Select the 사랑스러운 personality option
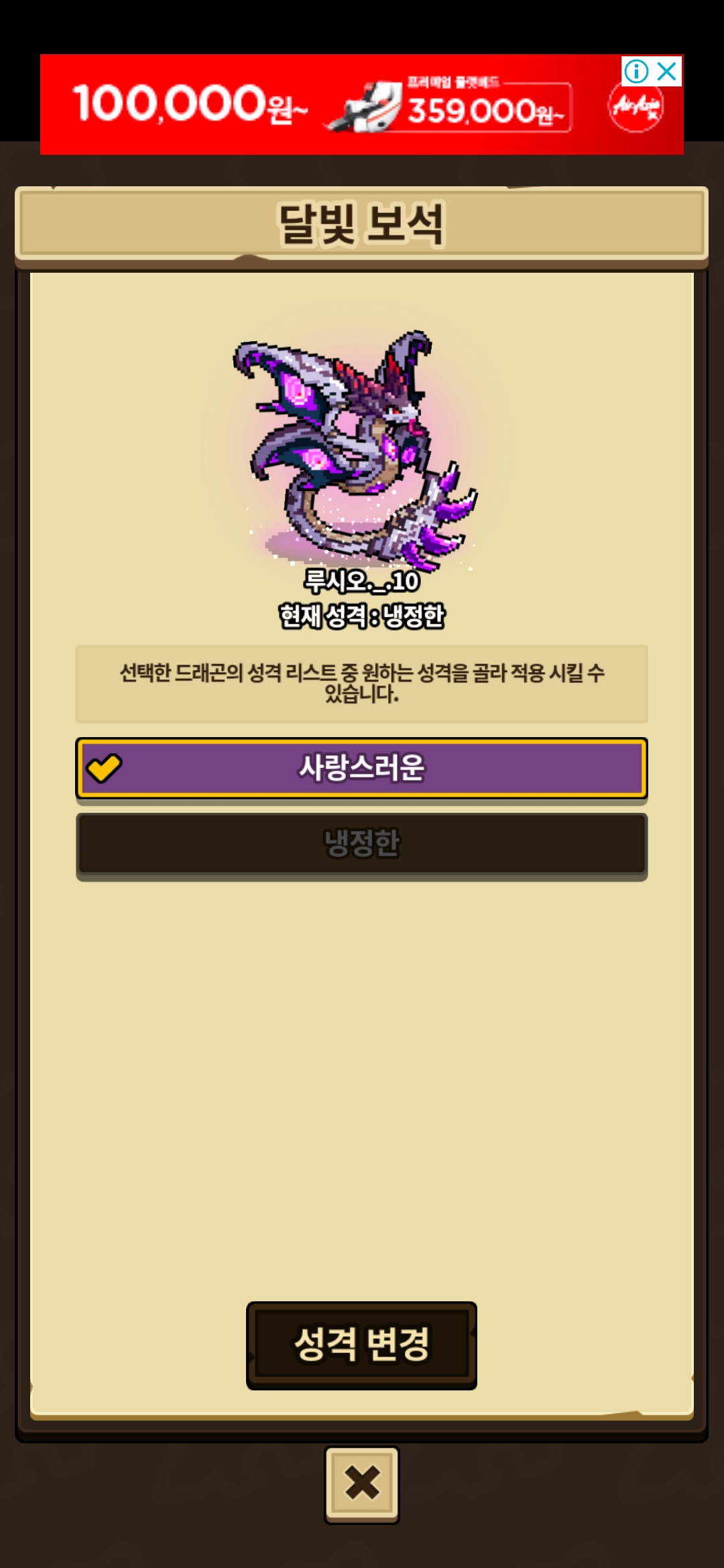The image size is (724, 1568). tap(361, 768)
